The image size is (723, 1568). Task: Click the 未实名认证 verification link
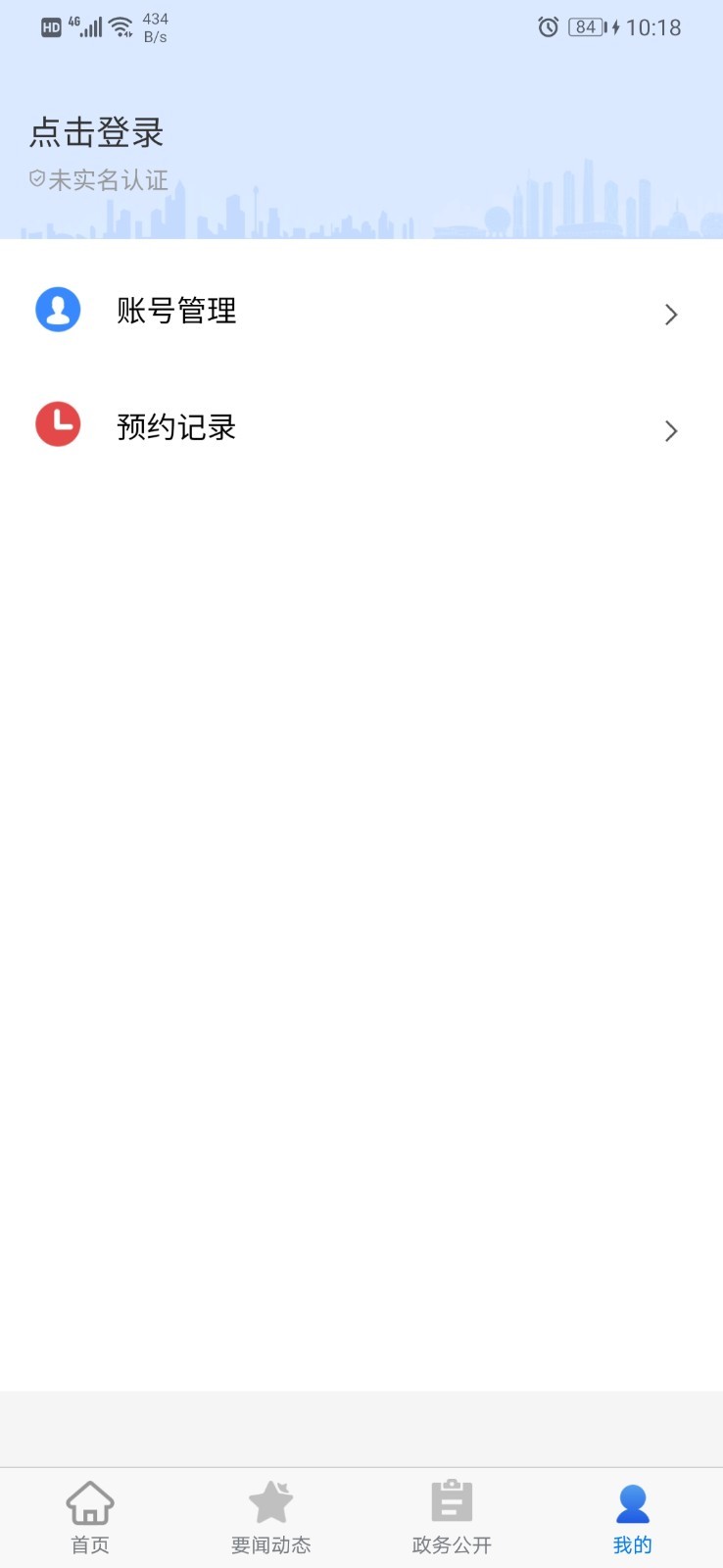click(108, 179)
